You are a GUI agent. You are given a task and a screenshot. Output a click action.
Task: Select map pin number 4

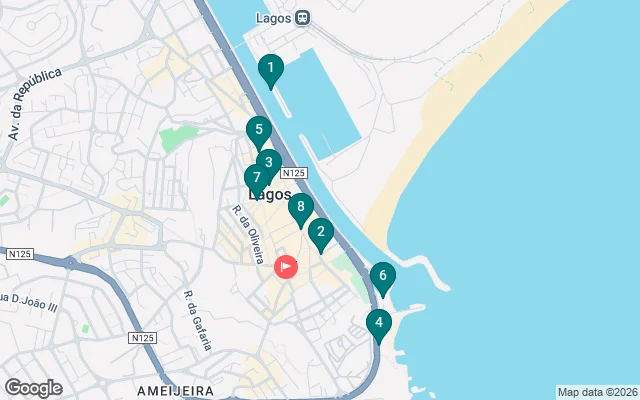378,323
